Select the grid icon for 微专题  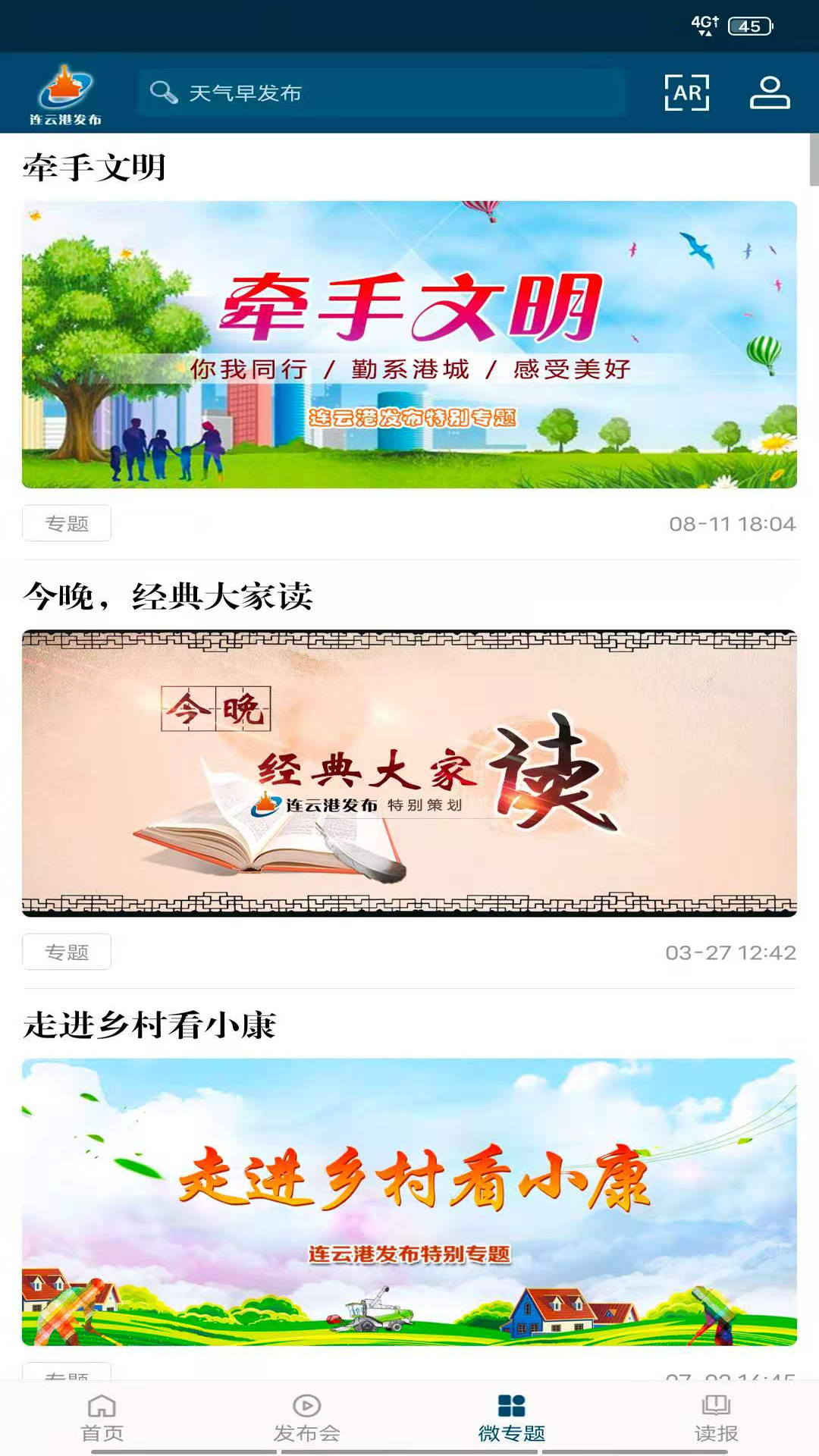(x=512, y=1407)
